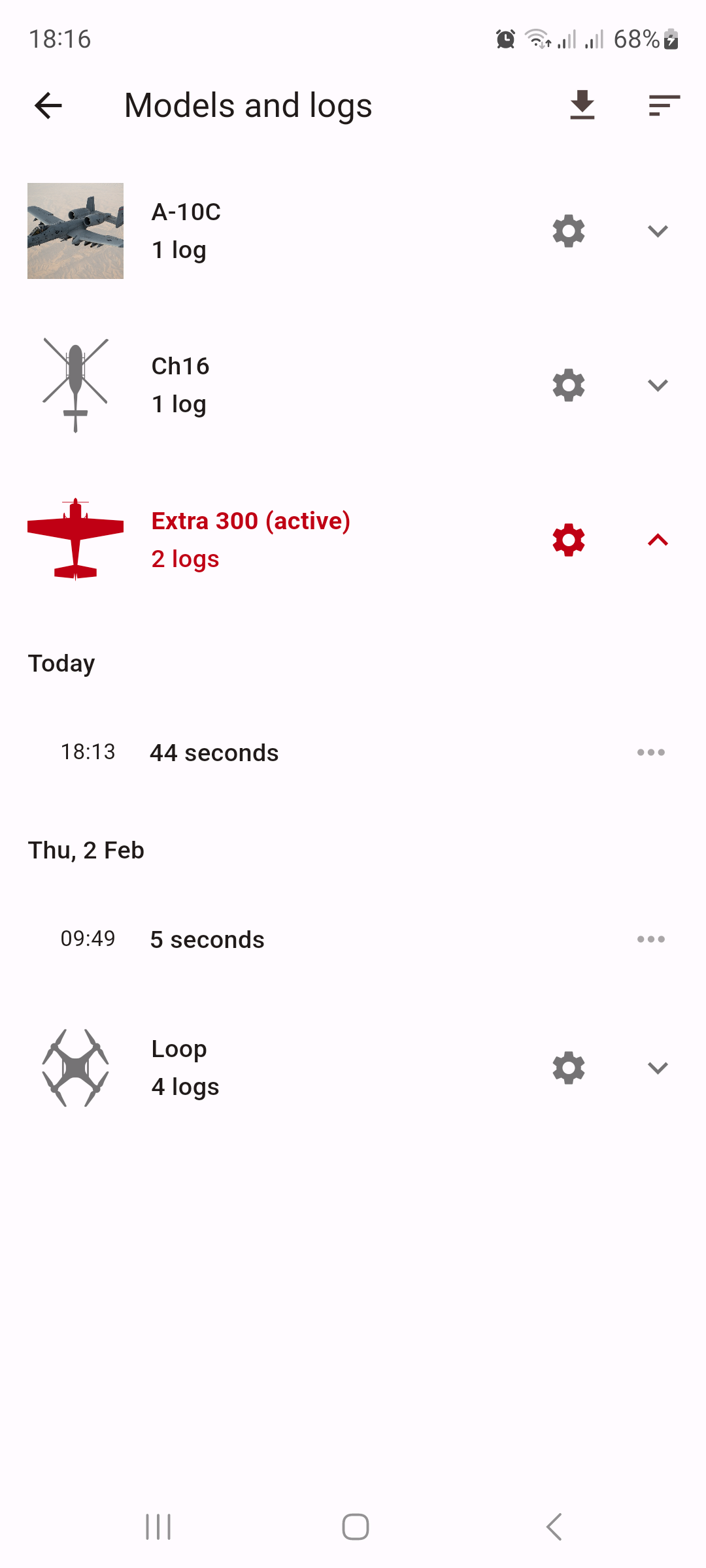
Task: Expand the Loop logs
Action: pos(658,1068)
